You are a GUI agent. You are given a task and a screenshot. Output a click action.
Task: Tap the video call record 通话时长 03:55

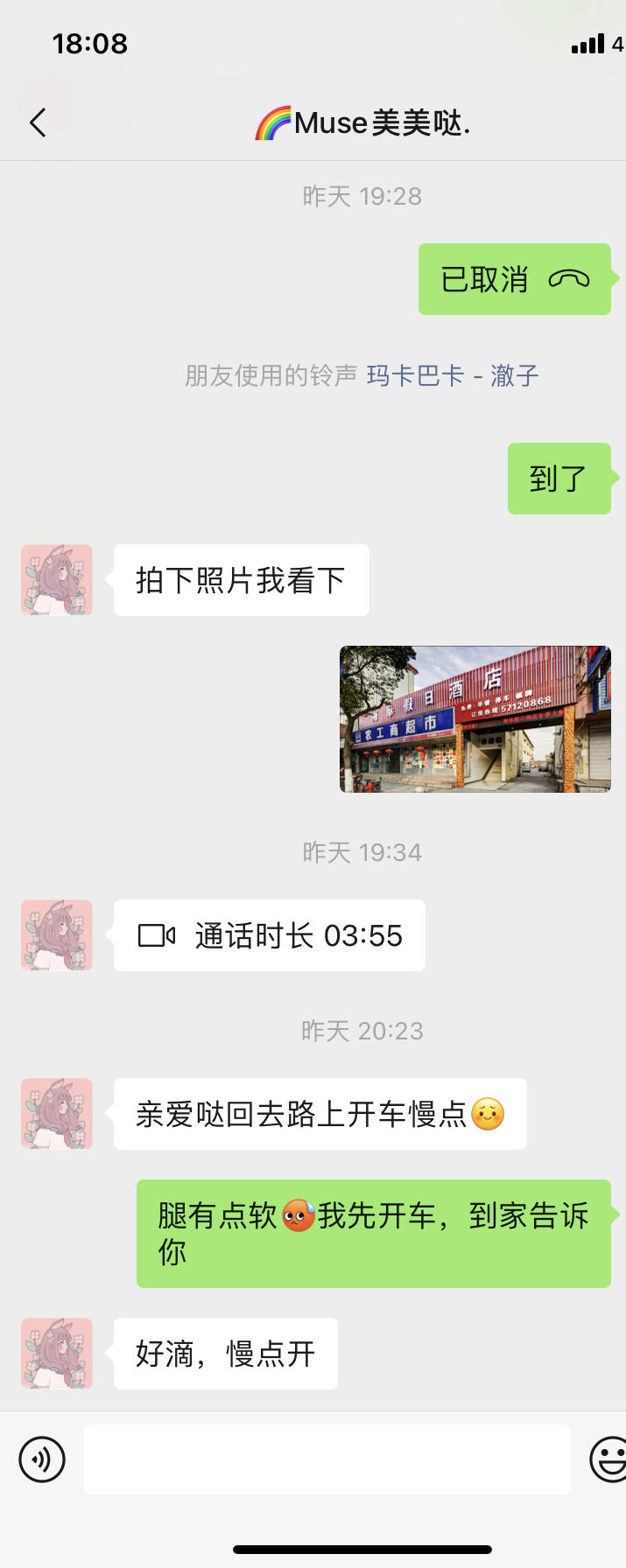click(270, 935)
